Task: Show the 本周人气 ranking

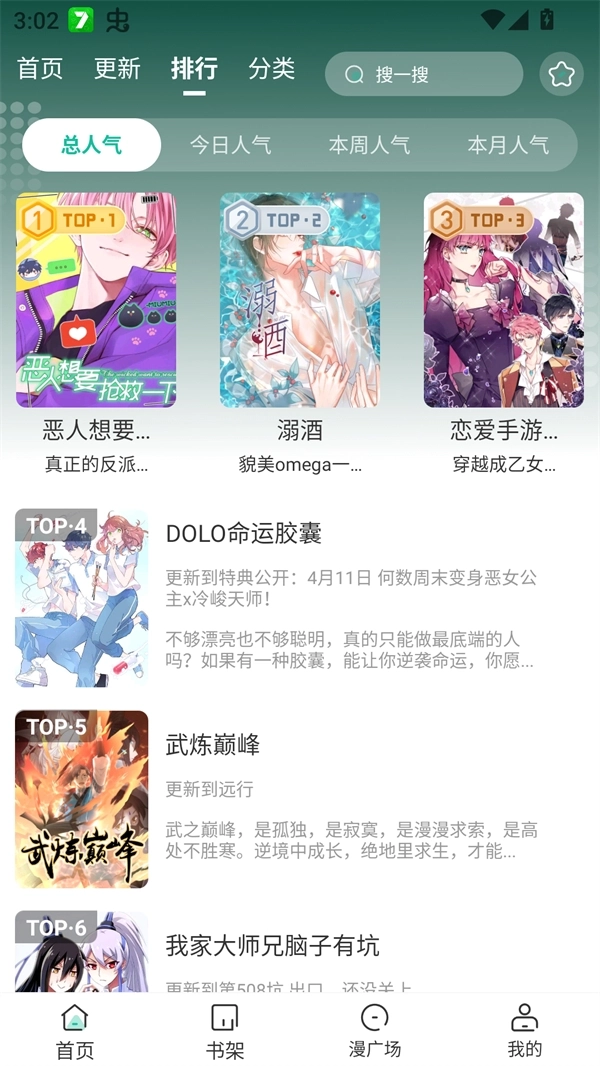Action: click(369, 145)
